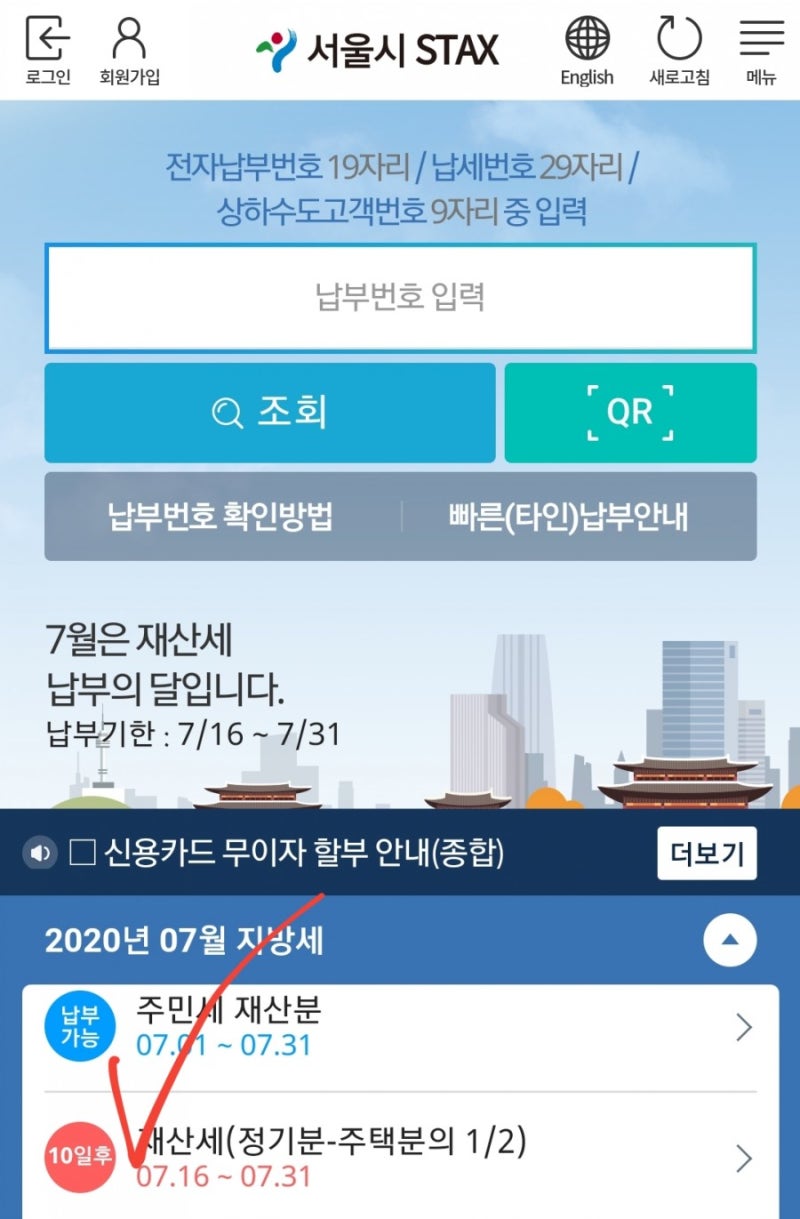
Task: Open 회원가입 sign-up
Action: pyautogui.click(x=129, y=50)
